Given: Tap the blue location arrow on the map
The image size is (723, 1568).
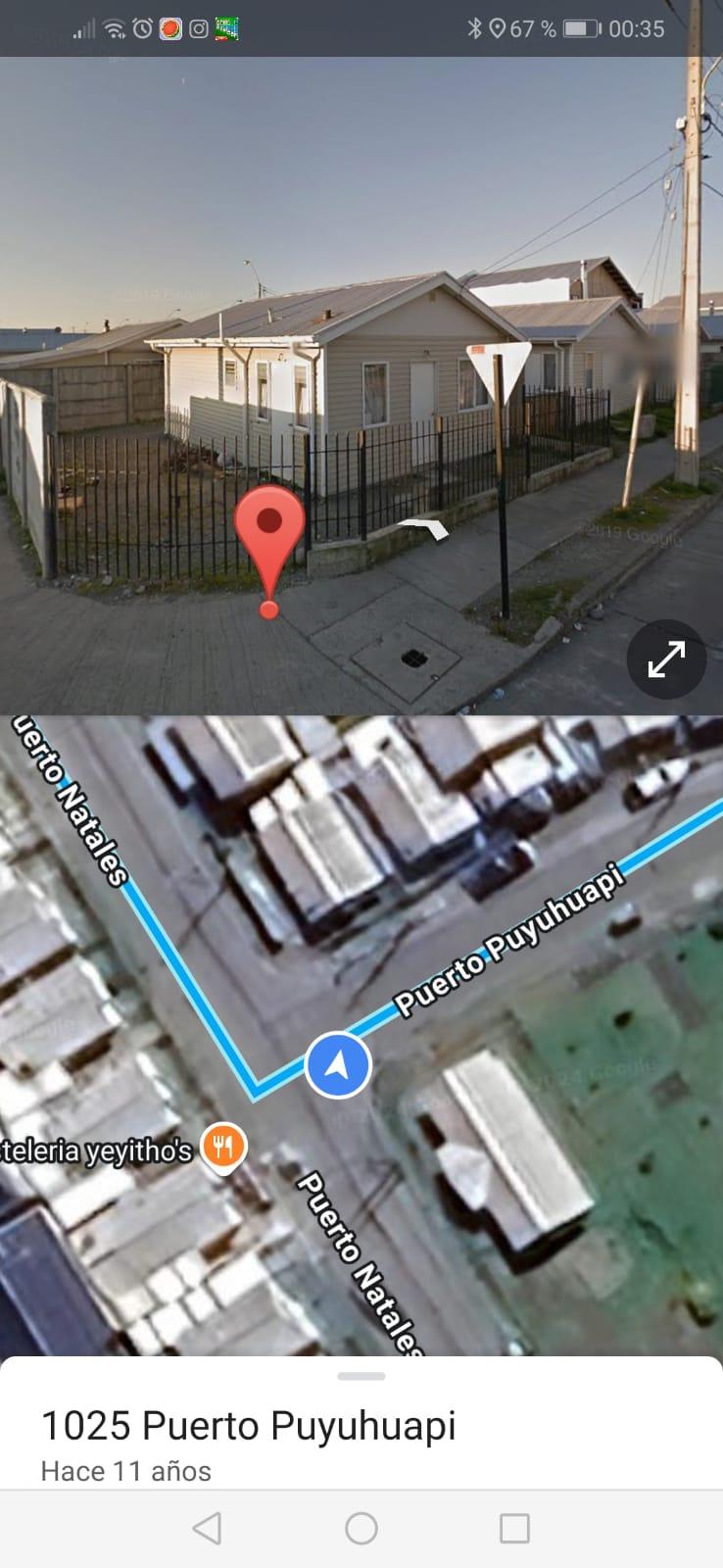Looking at the screenshot, I should [338, 1065].
